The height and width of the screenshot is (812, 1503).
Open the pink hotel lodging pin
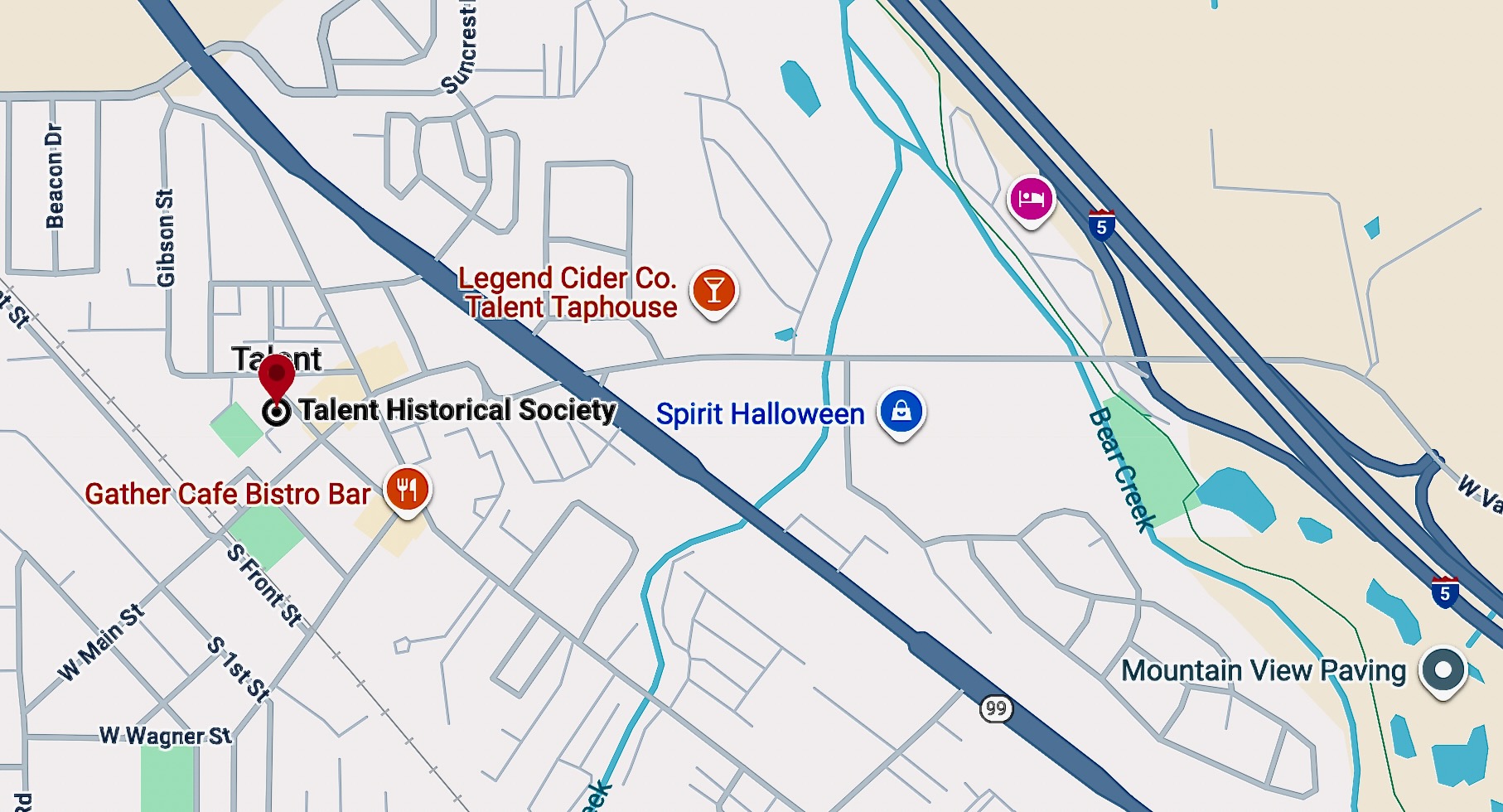pos(1031,200)
